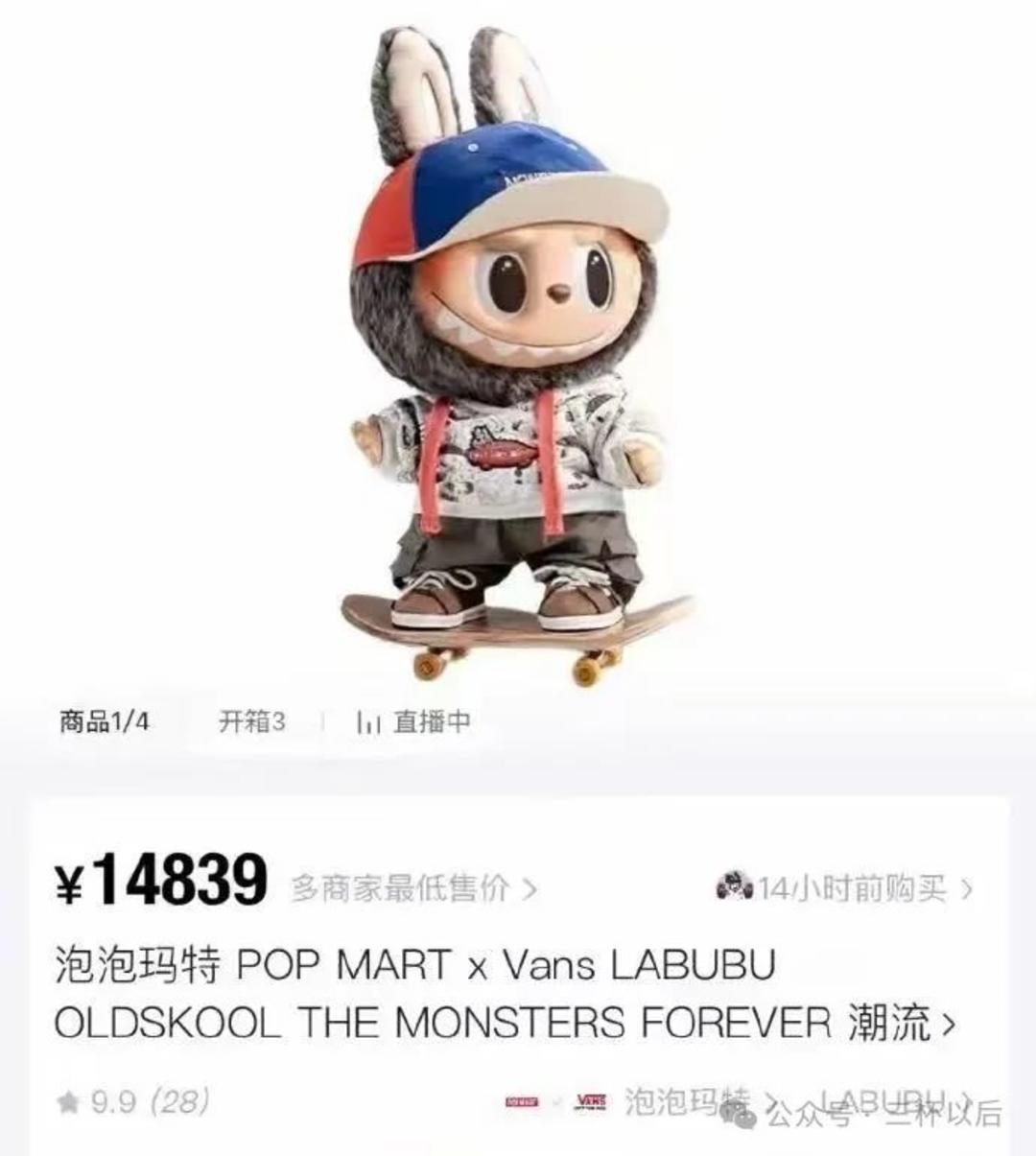Viewport: 1036px width, 1156px height.
Task: Switch to the 开箱 unboxing tab
Action: (251, 721)
